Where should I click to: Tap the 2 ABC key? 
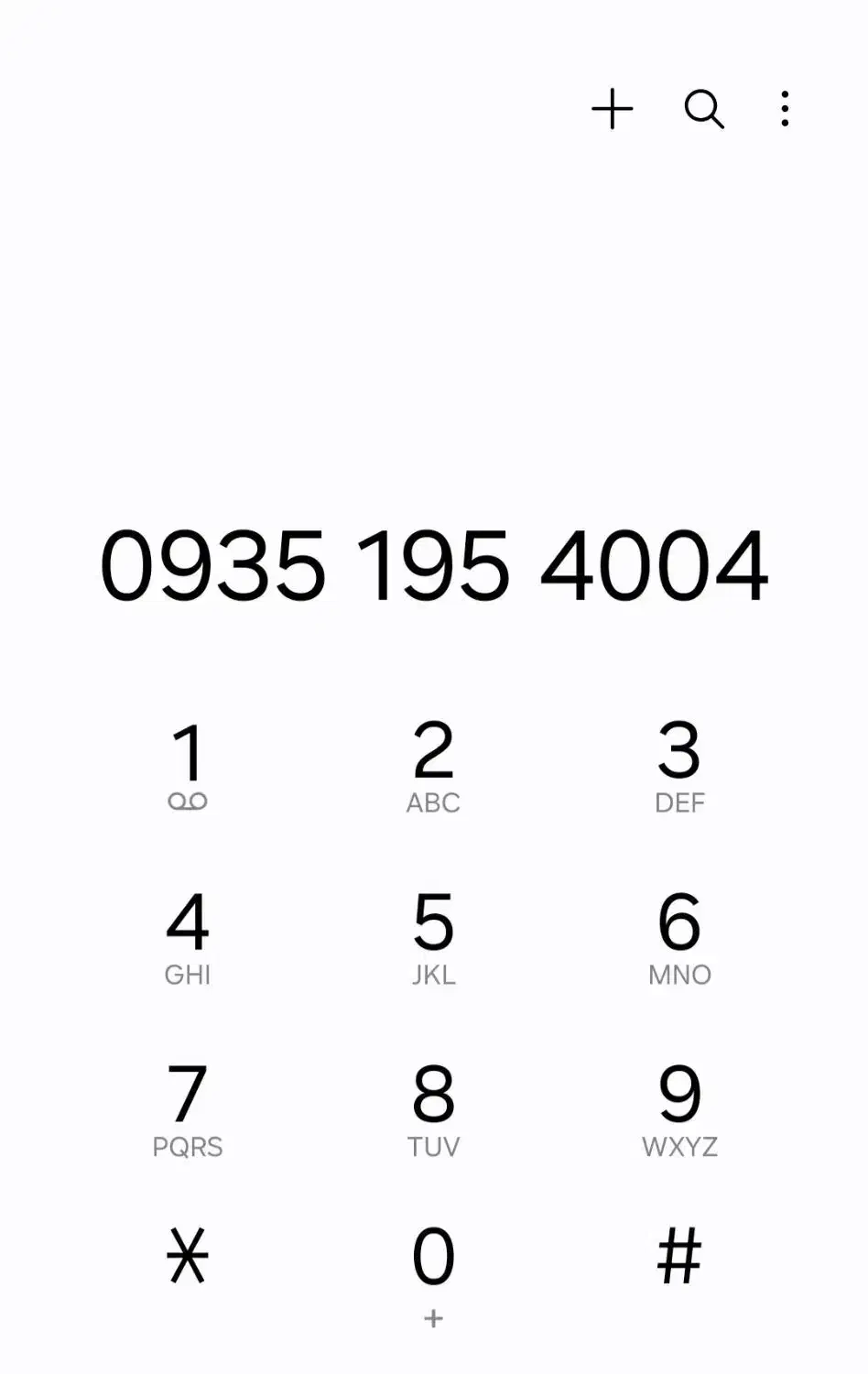[433, 765]
